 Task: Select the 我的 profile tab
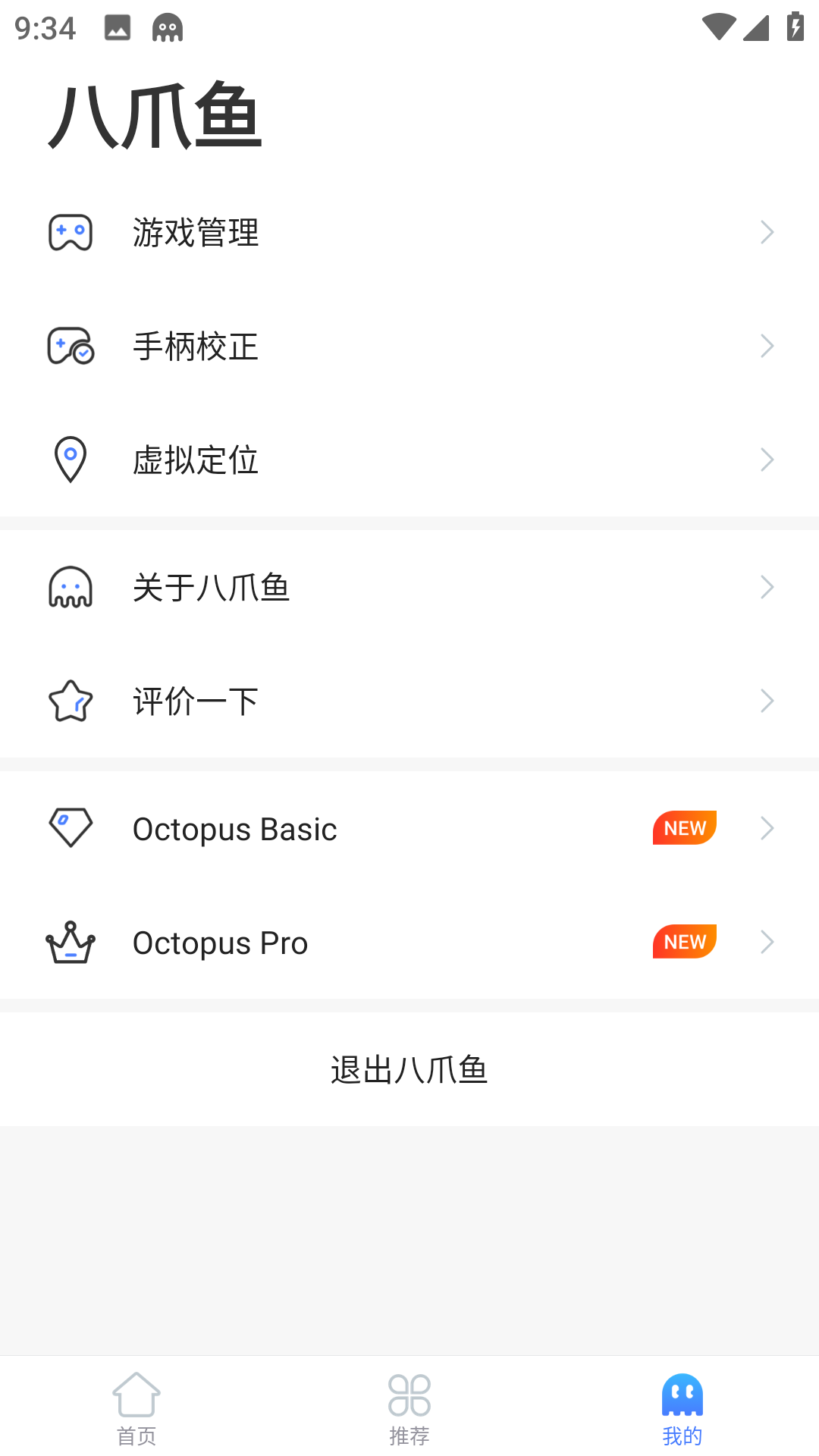click(x=682, y=1408)
